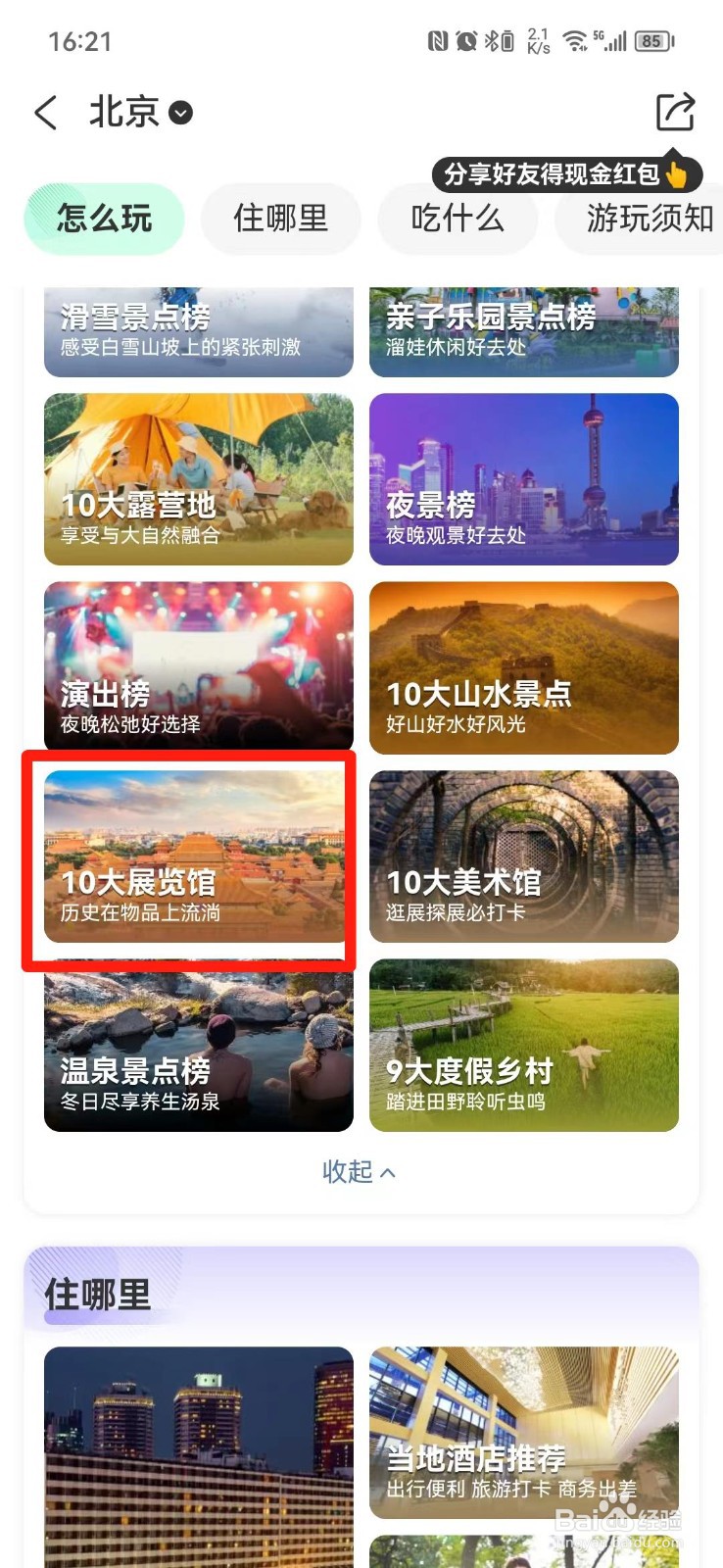
Task: Open the 北京 city dropdown
Action: pyautogui.click(x=141, y=113)
